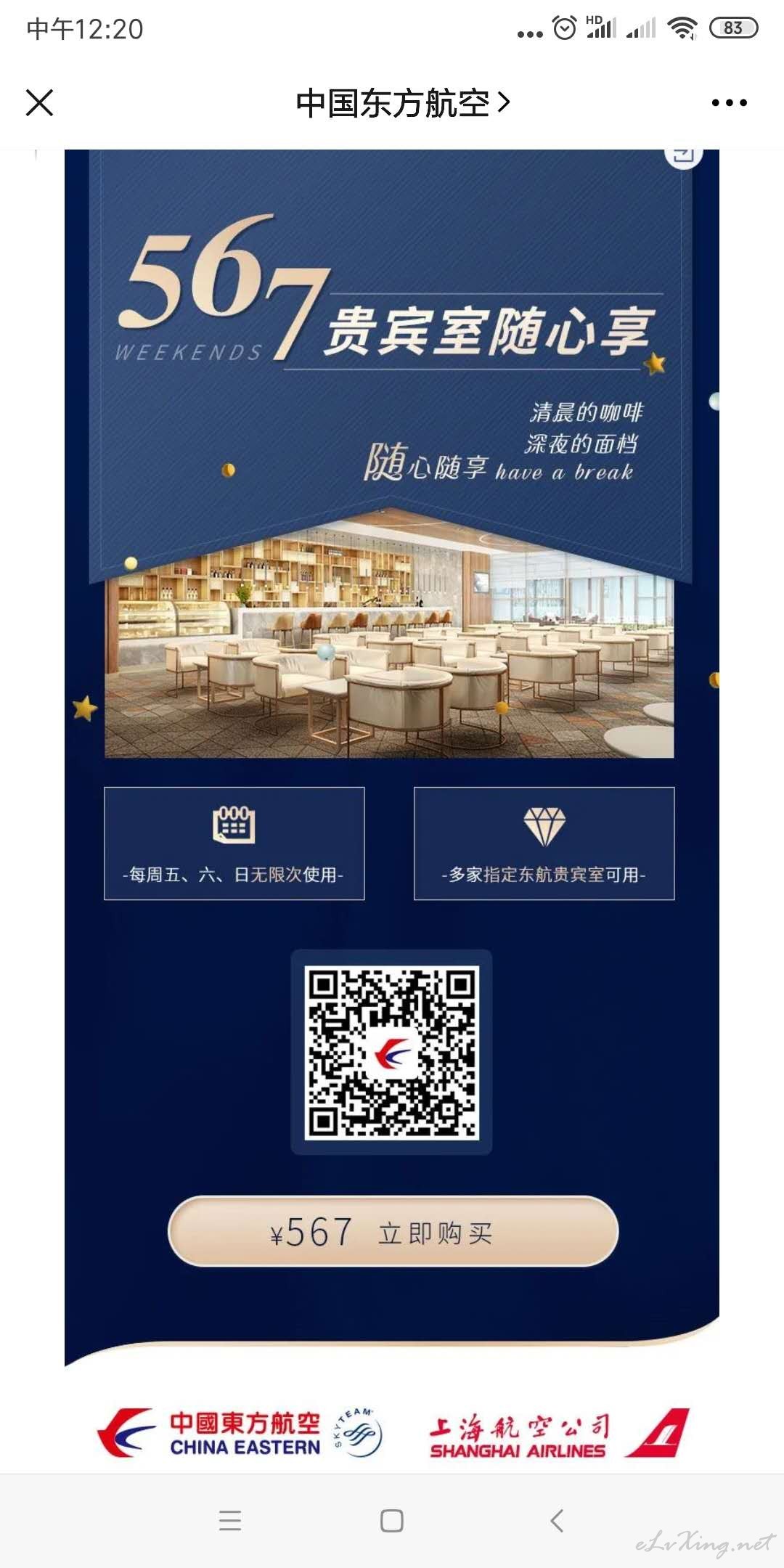Close the China Eastern page
This screenshot has height=1568, width=784.
coord(40,102)
